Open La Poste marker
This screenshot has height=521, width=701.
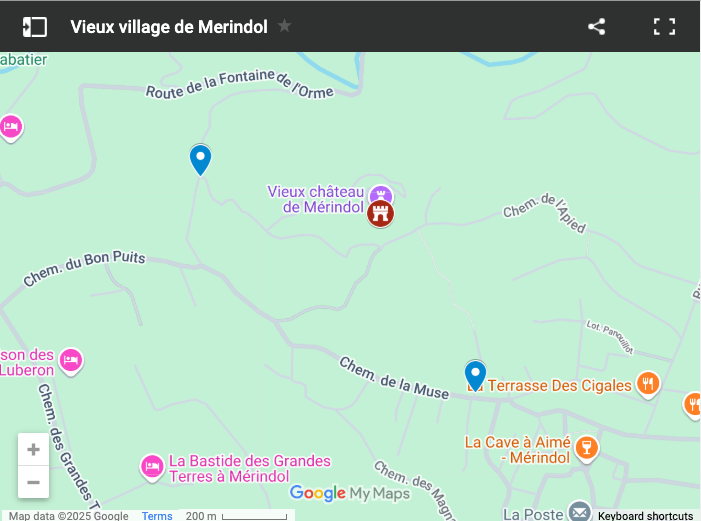[x=579, y=513]
